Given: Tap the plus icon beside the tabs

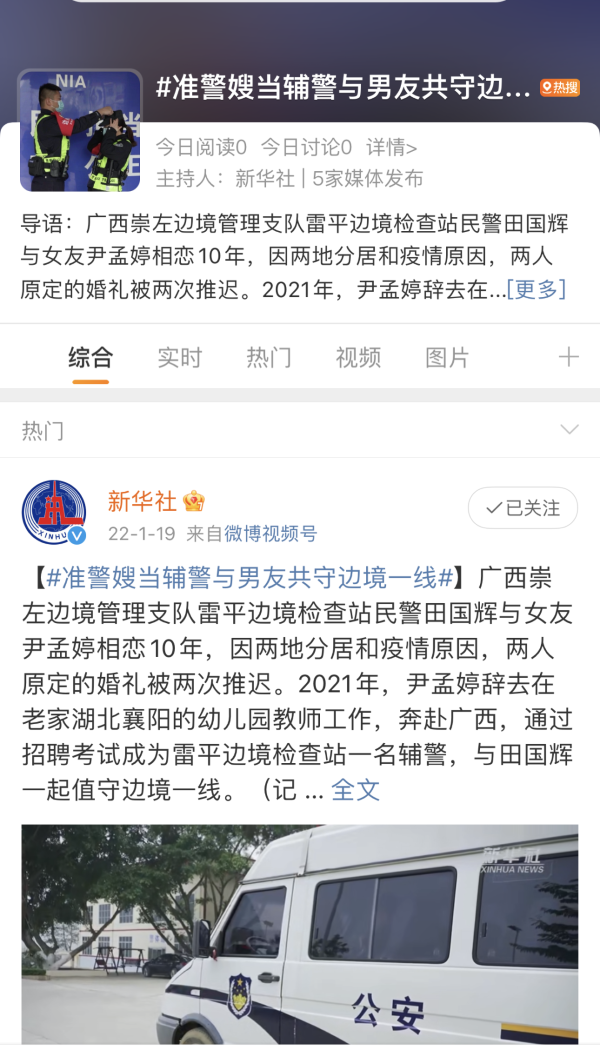Looking at the screenshot, I should pyautogui.click(x=569, y=357).
